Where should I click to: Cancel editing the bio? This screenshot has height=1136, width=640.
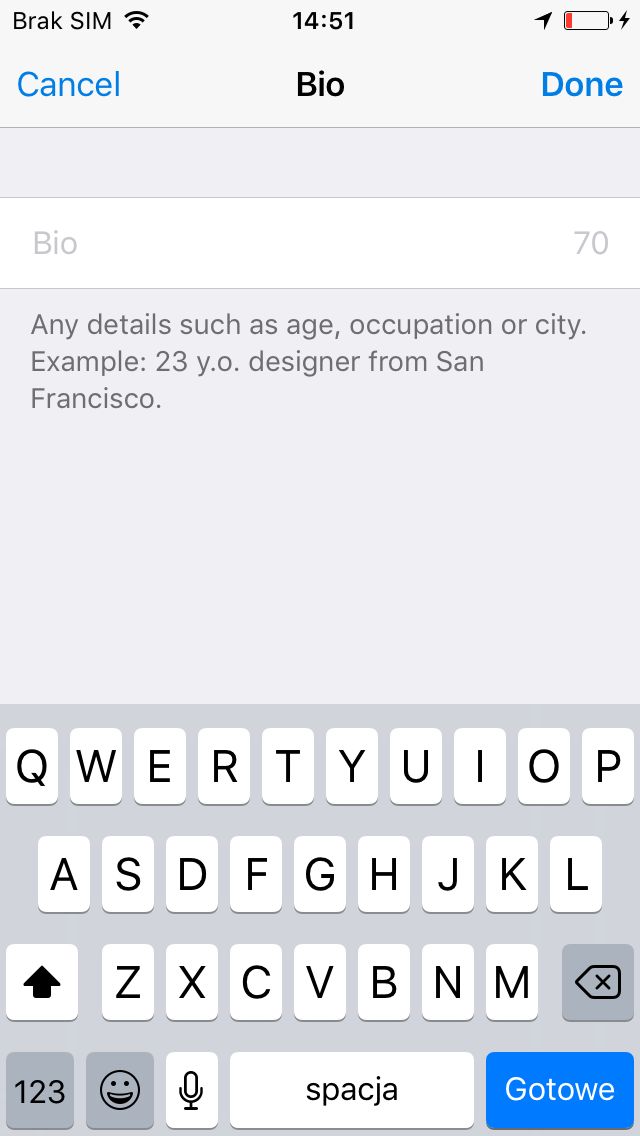click(x=68, y=84)
